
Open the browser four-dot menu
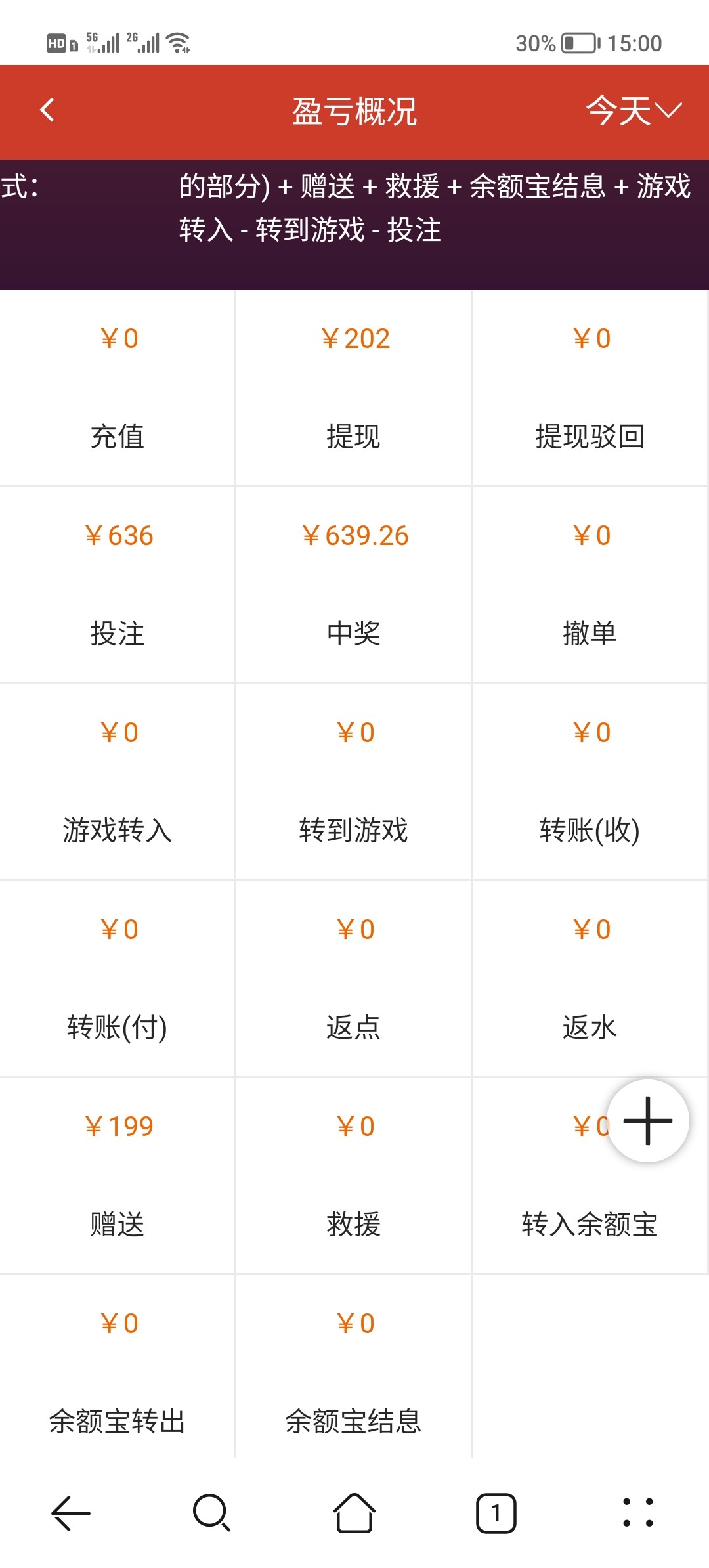click(637, 1513)
